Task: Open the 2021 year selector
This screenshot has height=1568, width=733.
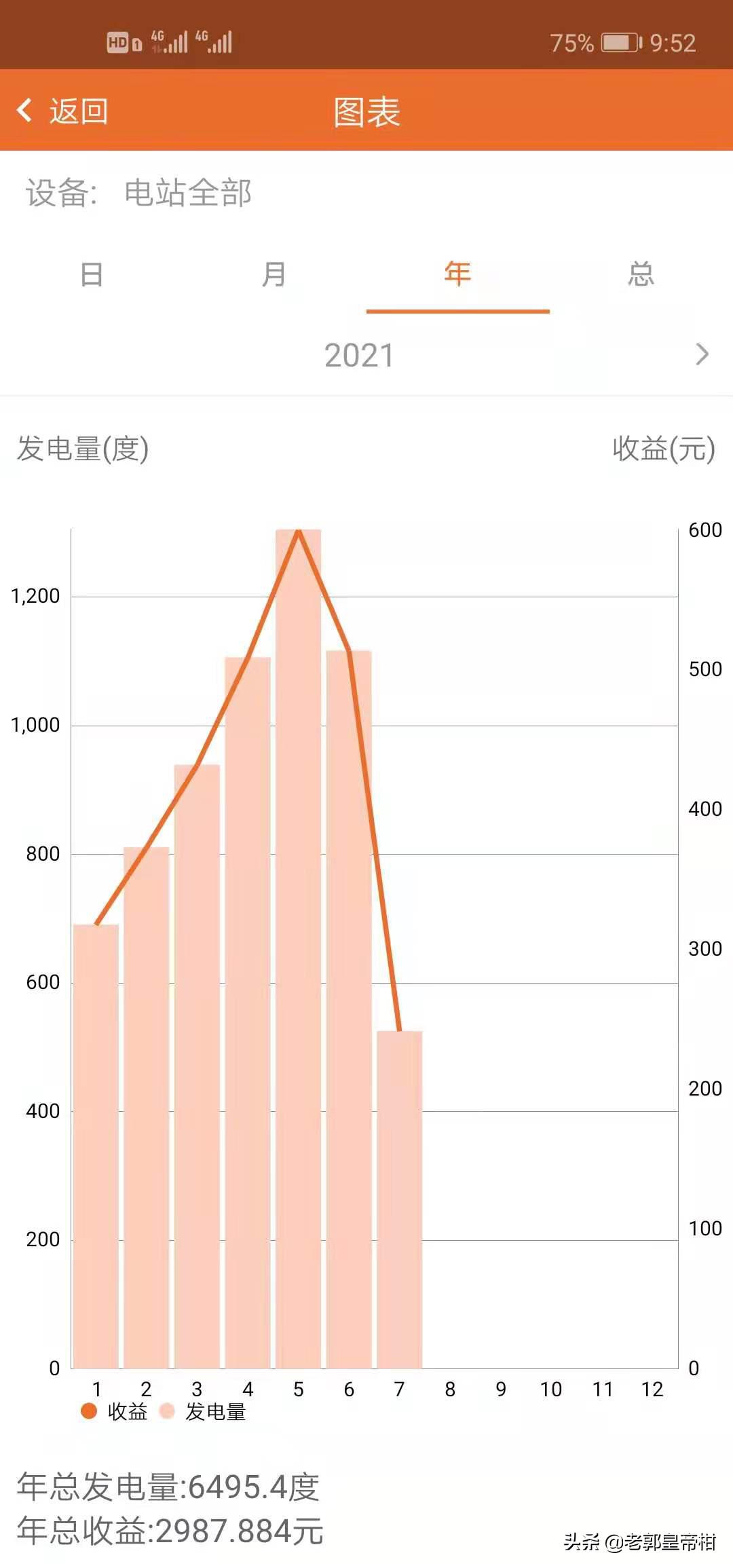Action: (360, 356)
